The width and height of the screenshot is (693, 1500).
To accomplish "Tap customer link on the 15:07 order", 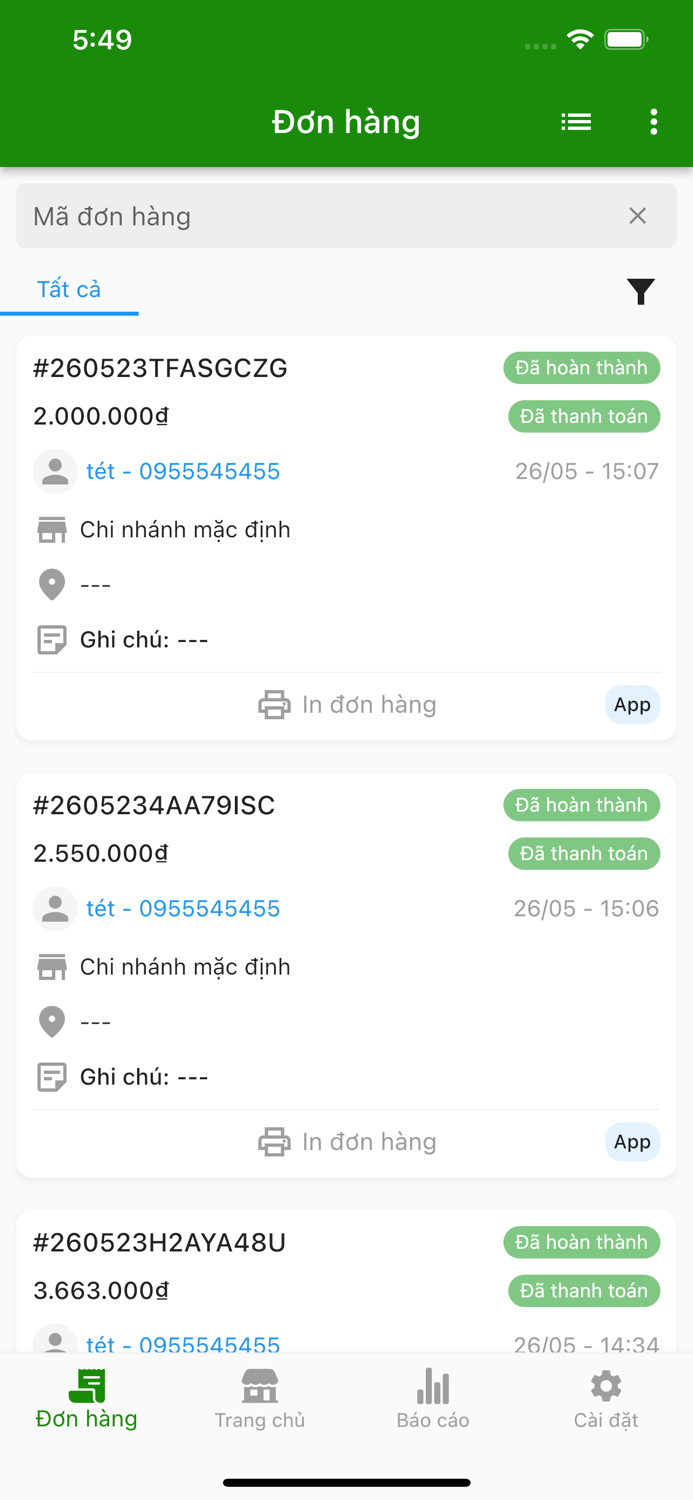I will pyautogui.click(x=183, y=472).
